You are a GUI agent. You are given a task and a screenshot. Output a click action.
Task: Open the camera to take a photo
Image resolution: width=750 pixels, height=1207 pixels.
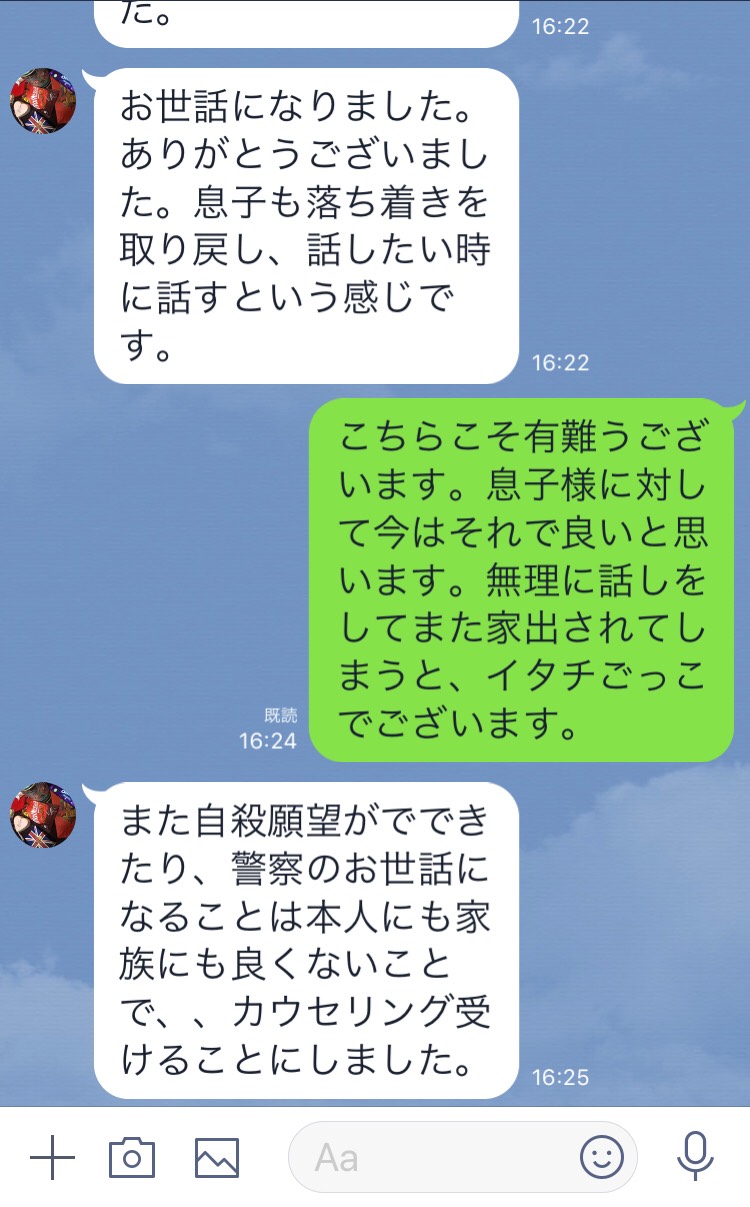pyautogui.click(x=132, y=1157)
